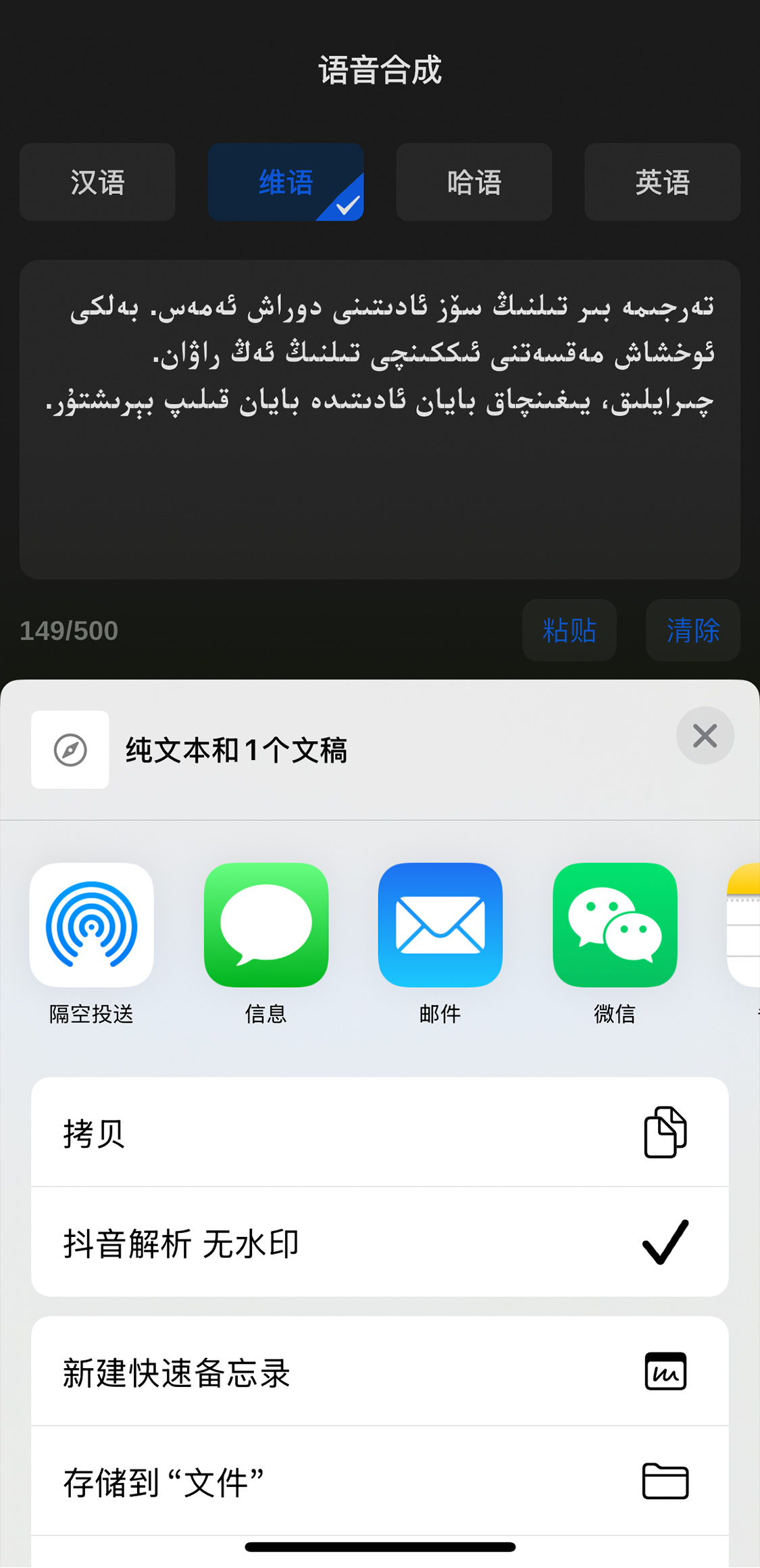The image size is (760, 1568).
Task: Close the share sheet
Action: coord(705,736)
